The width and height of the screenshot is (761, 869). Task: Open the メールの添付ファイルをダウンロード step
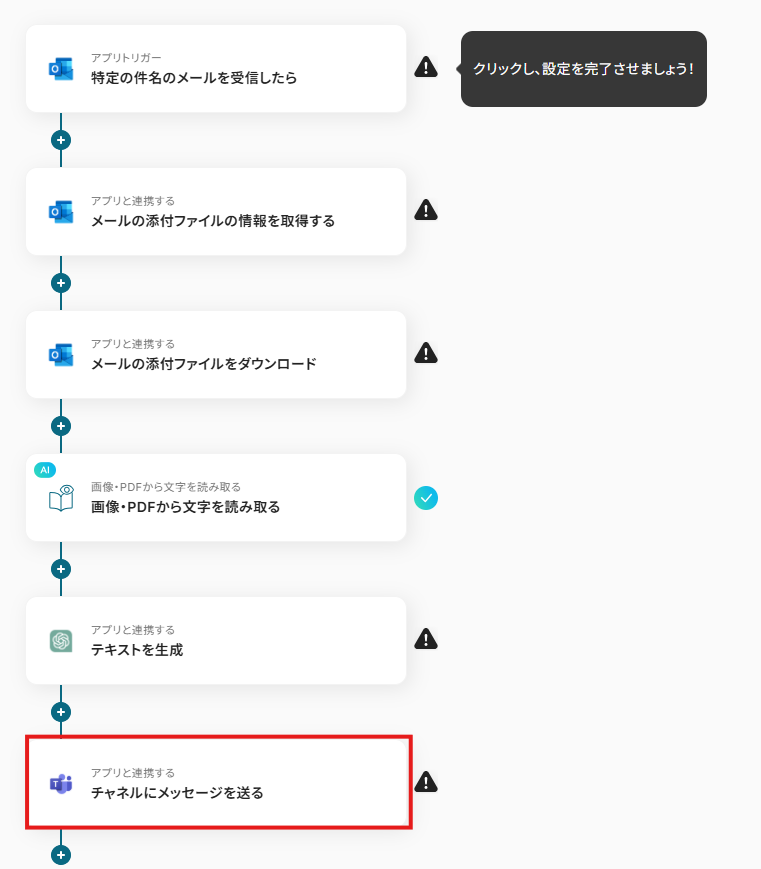pyautogui.click(x=215, y=354)
